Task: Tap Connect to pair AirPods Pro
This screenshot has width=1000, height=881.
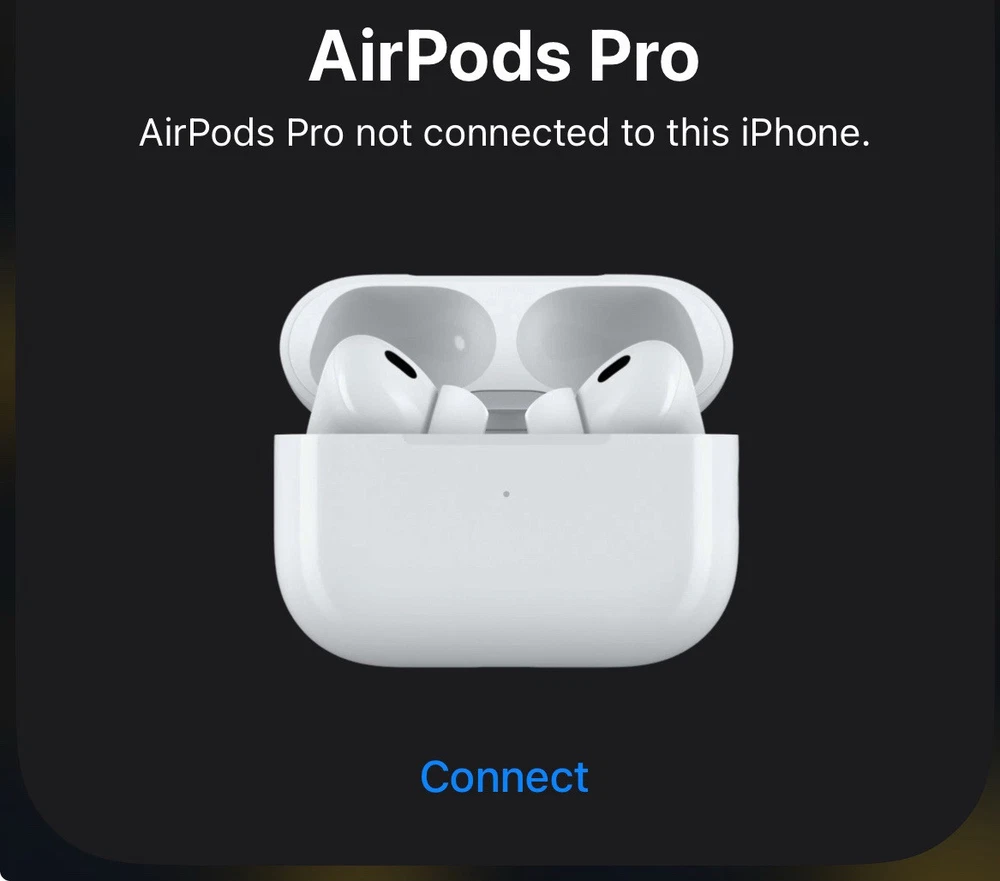Action: click(504, 777)
